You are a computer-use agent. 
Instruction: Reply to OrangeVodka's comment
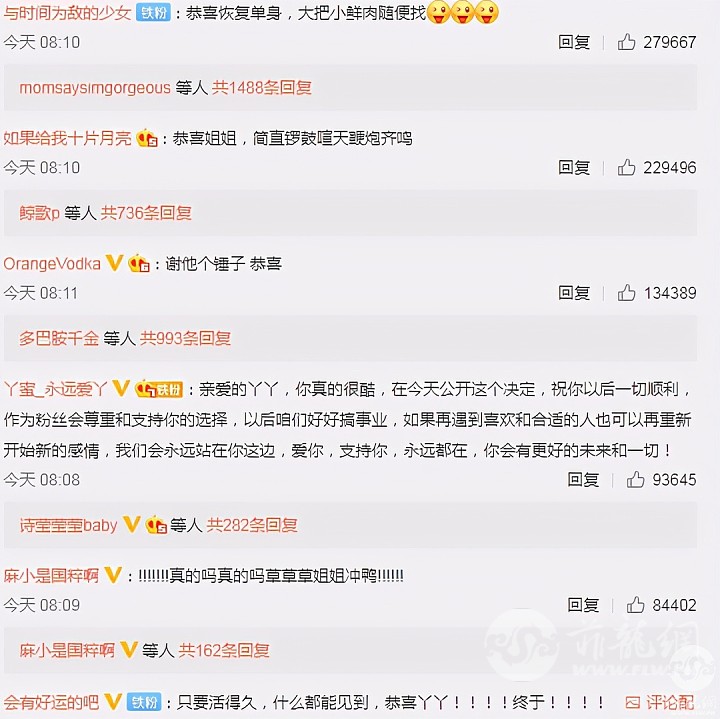574,293
